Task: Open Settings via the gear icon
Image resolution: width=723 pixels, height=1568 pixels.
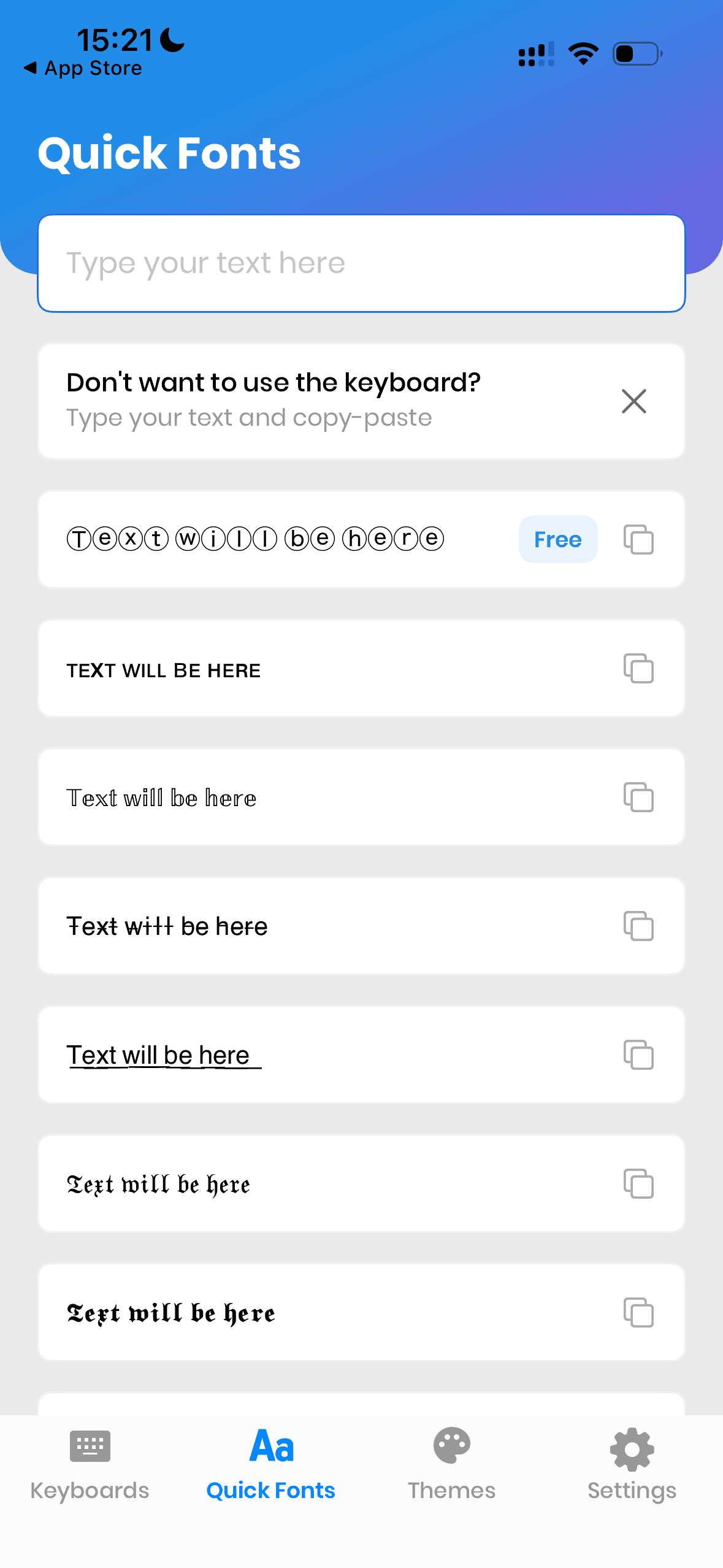Action: (x=631, y=1446)
